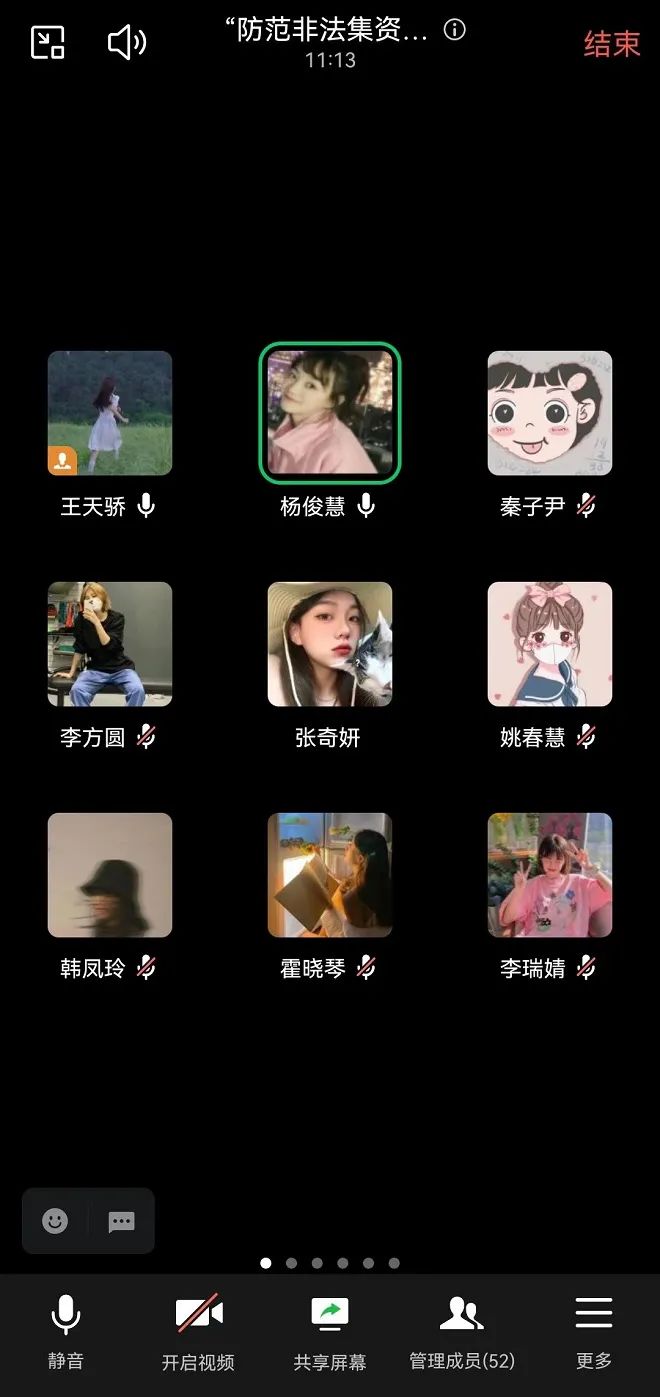Open the meeting chat bubble

(122, 1221)
